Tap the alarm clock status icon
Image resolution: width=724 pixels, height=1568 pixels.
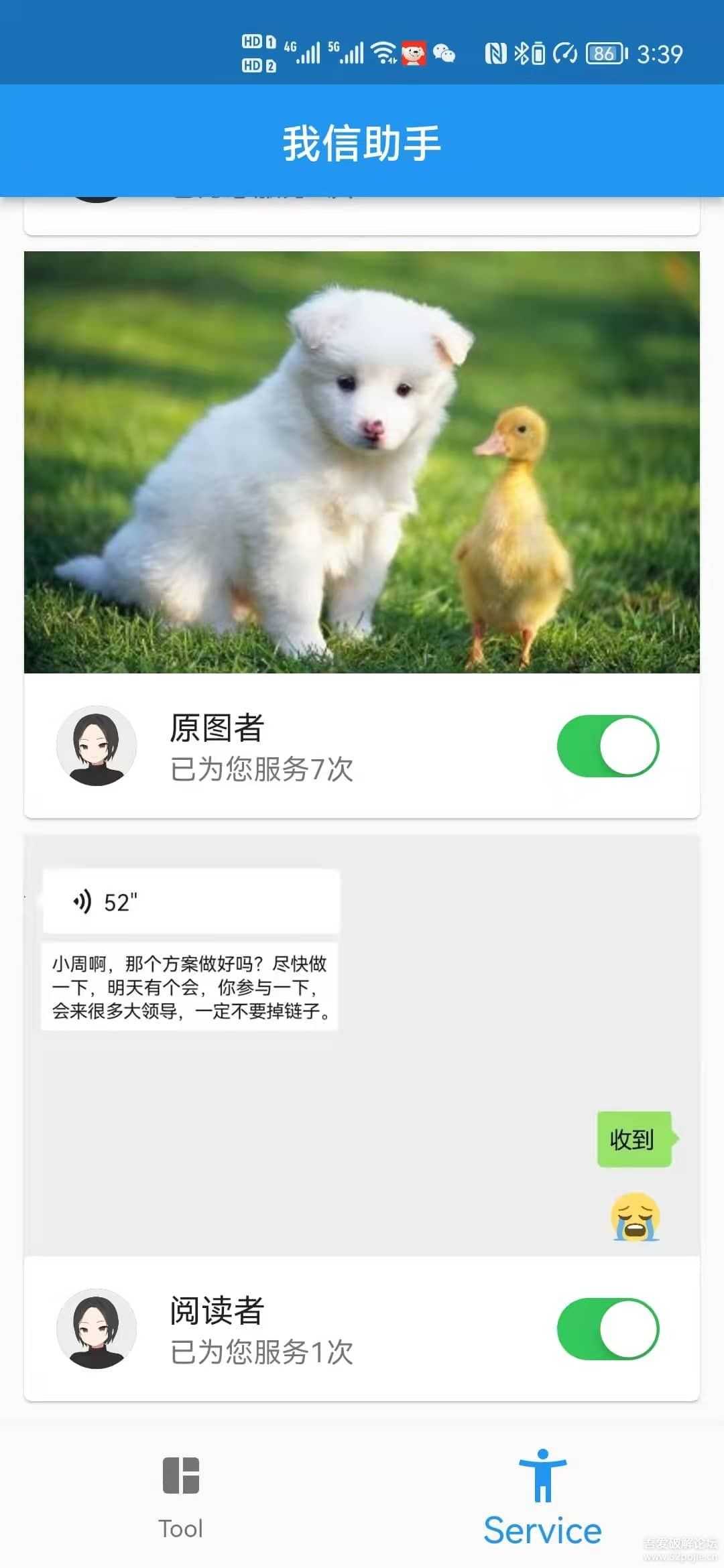click(566, 52)
